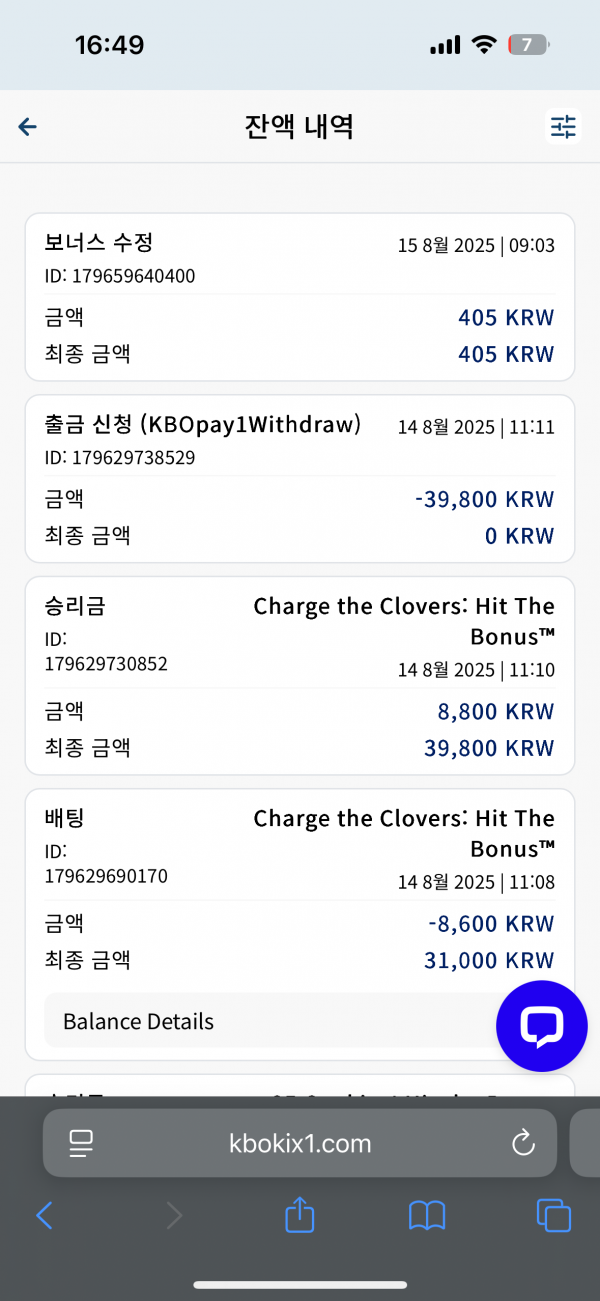The image size is (600, 1301).
Task: Go back using the top-left arrow
Action: click(x=27, y=126)
